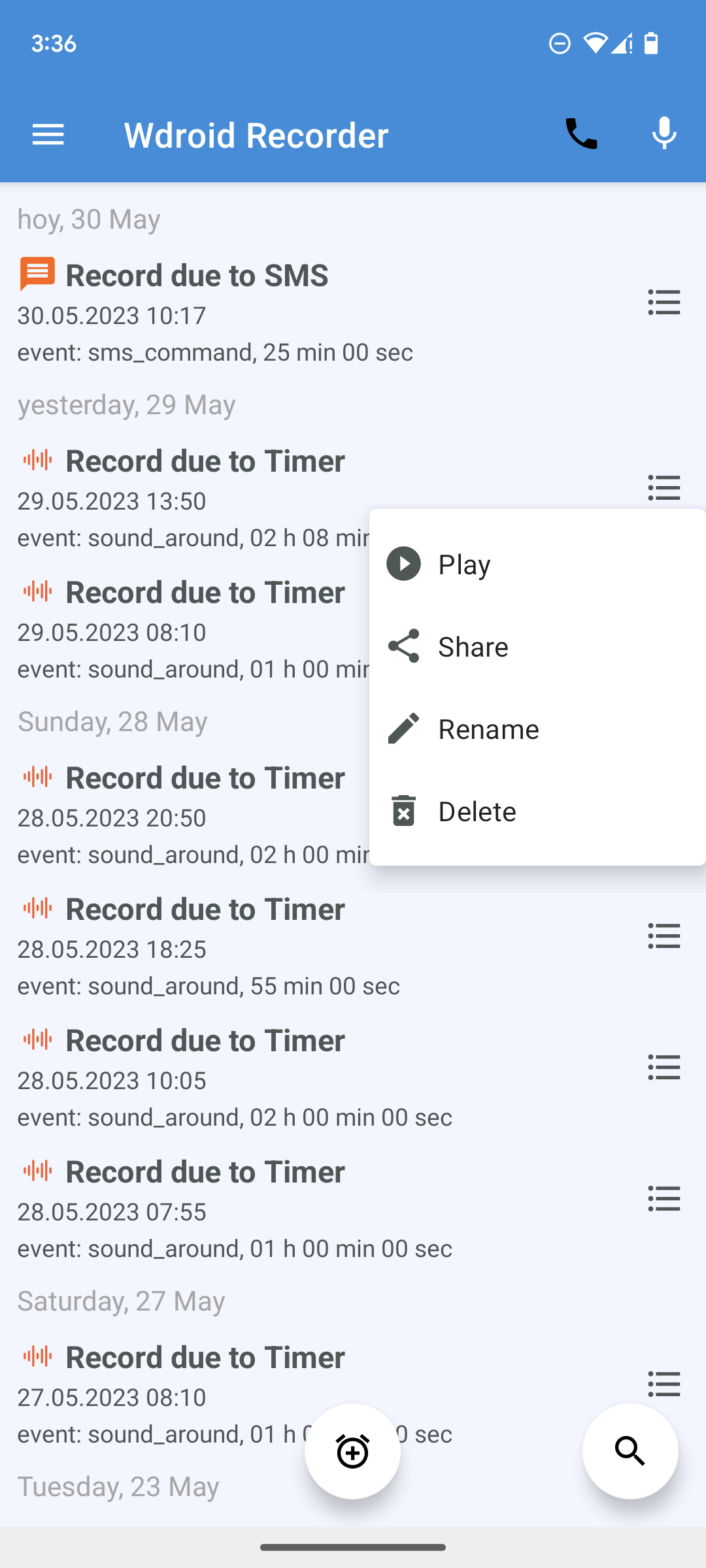
Task: Choose Delete from the popup menu
Action: (537, 811)
